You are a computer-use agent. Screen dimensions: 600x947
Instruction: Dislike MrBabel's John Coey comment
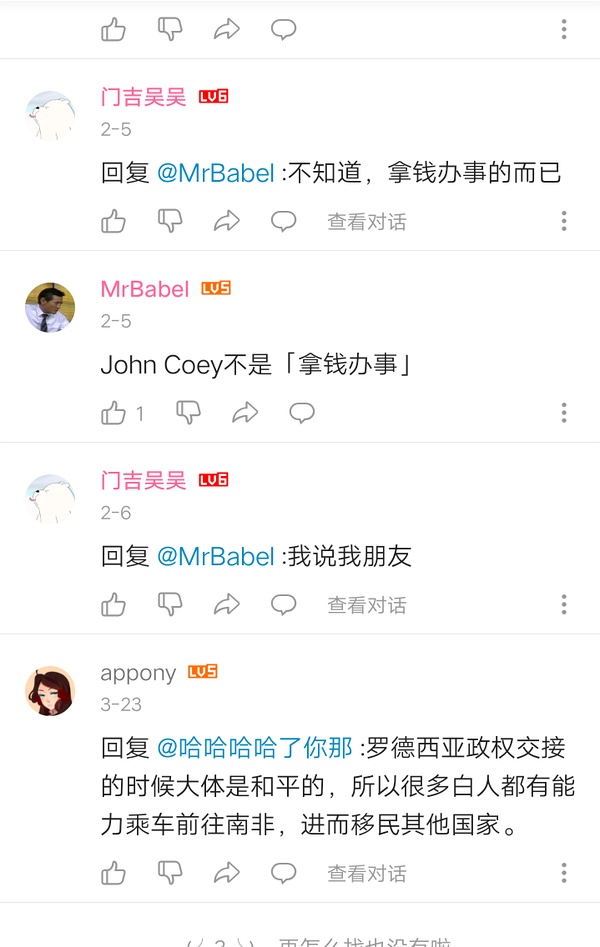188,413
